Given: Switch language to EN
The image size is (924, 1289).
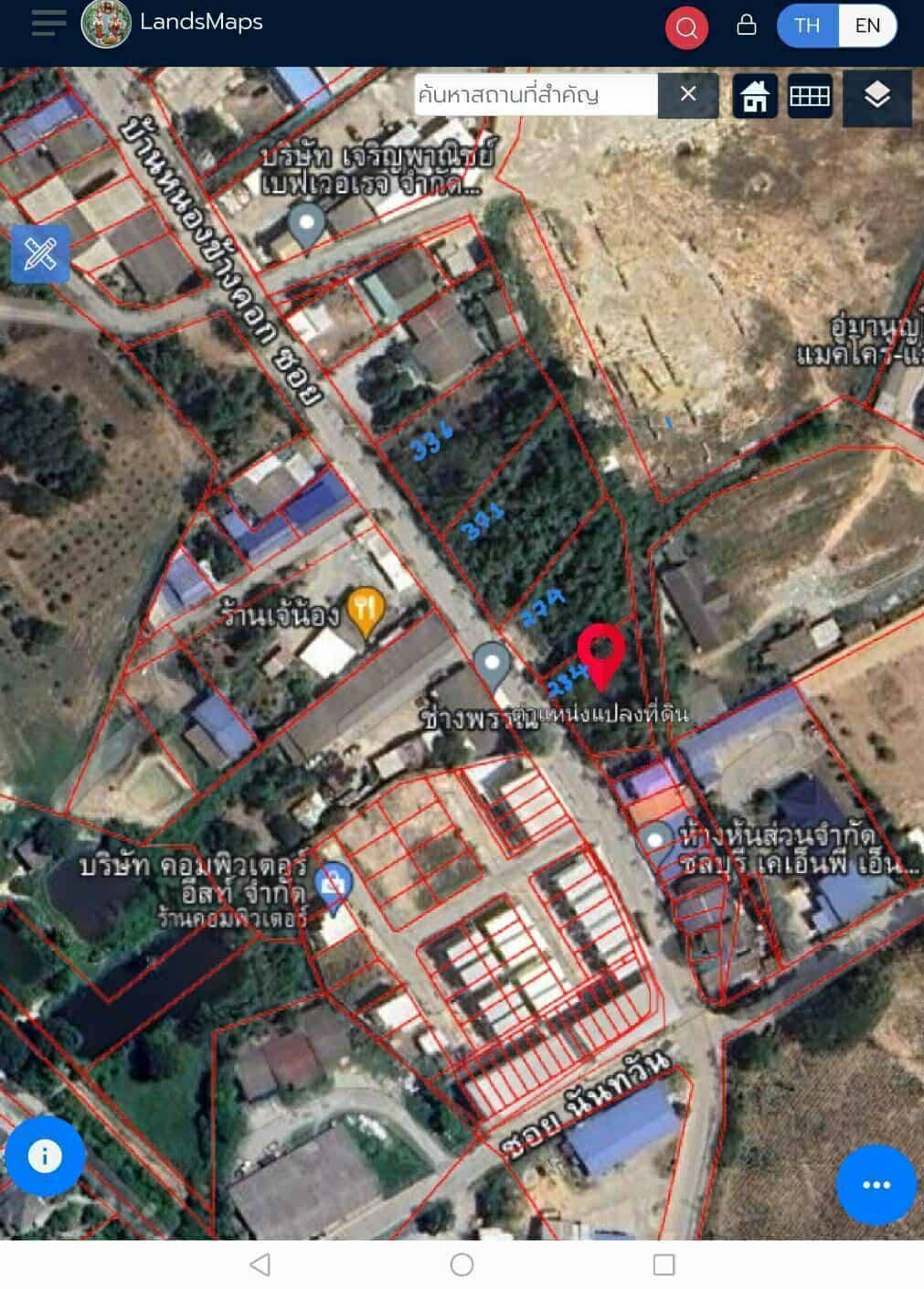Looking at the screenshot, I should (866, 26).
